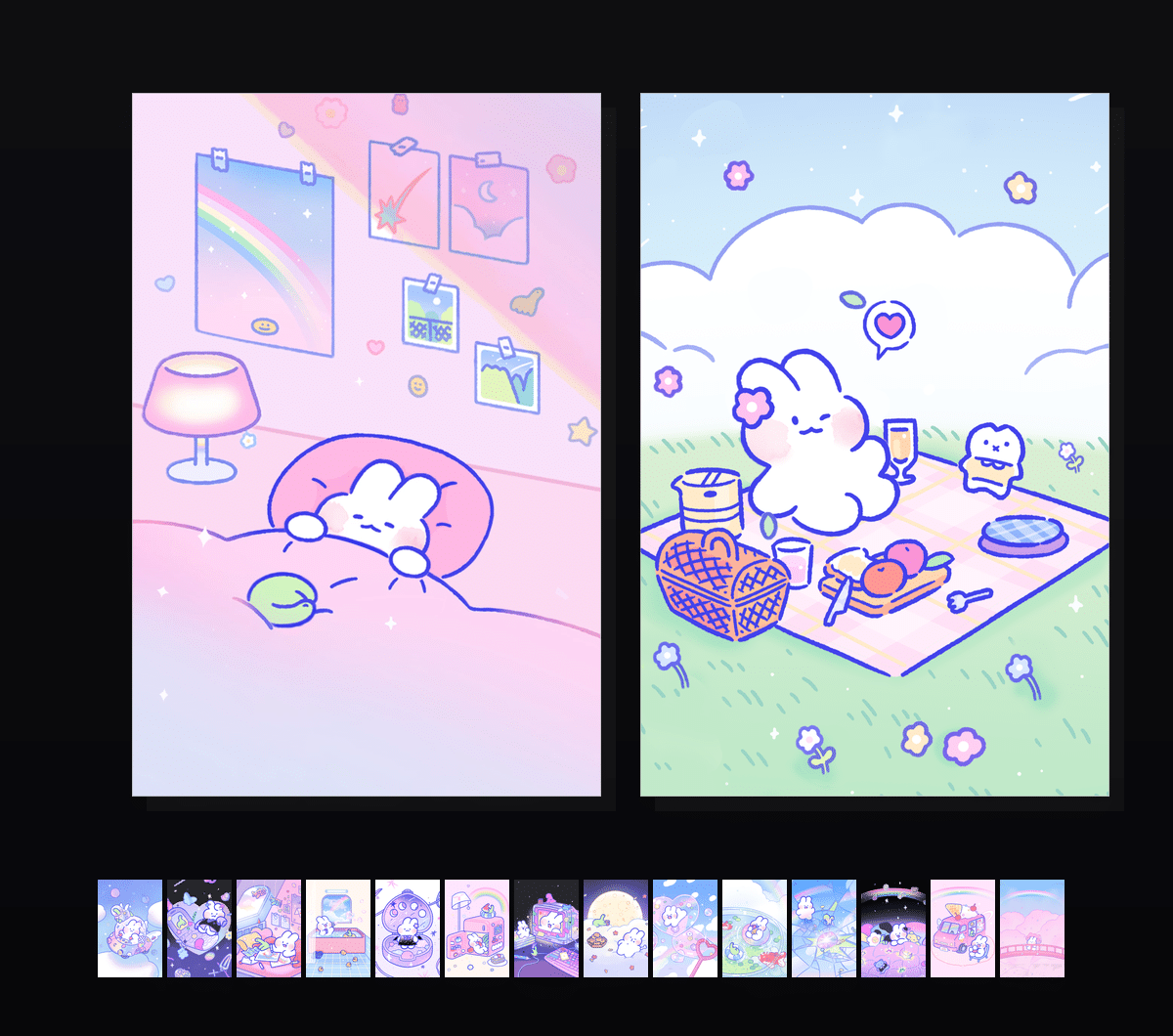The width and height of the screenshot is (1173, 1036).
Task: View the lily pond bunny thumbnail
Action: (755, 928)
